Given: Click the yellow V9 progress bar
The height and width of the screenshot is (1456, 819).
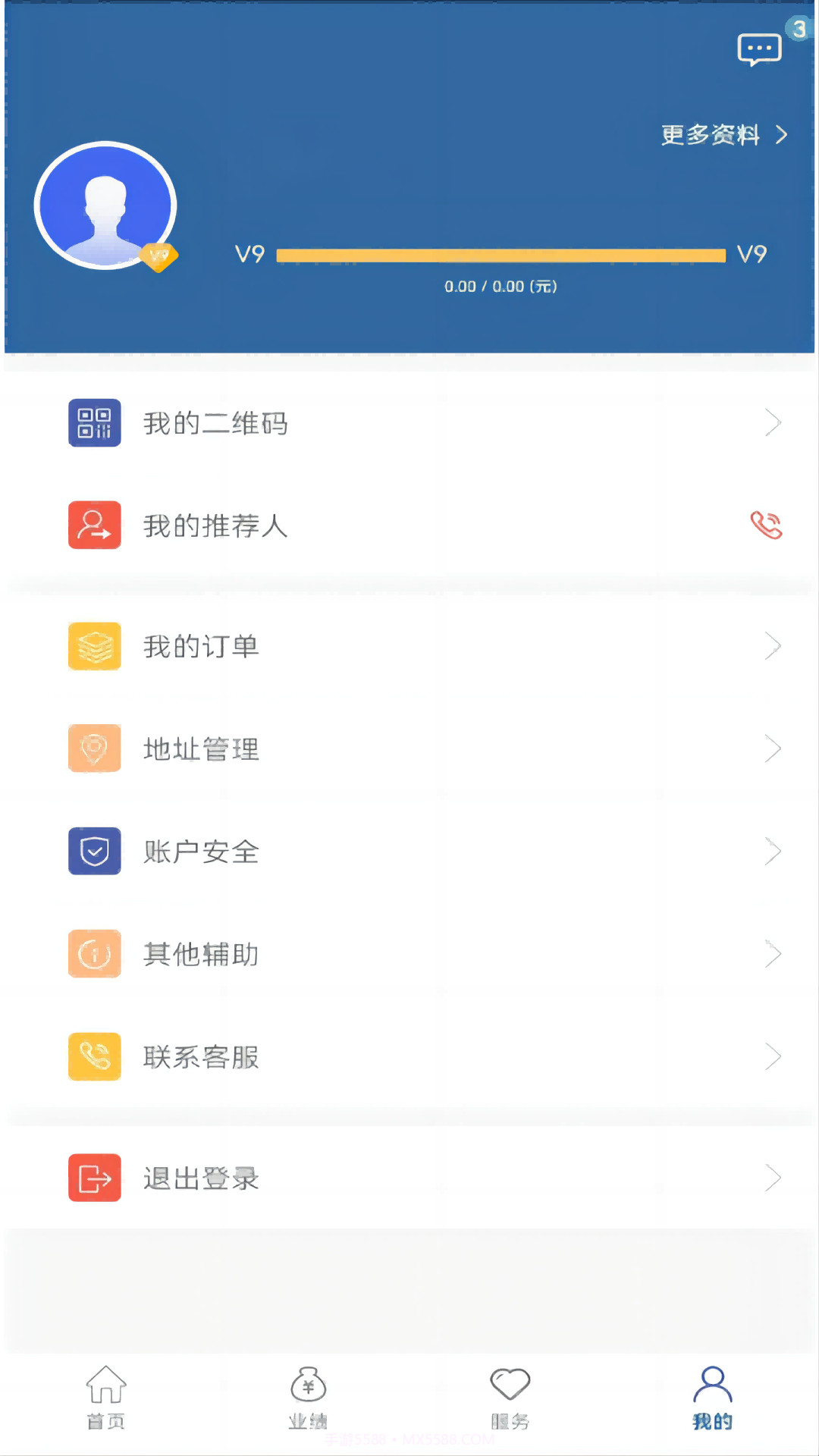Looking at the screenshot, I should pyautogui.click(x=500, y=255).
